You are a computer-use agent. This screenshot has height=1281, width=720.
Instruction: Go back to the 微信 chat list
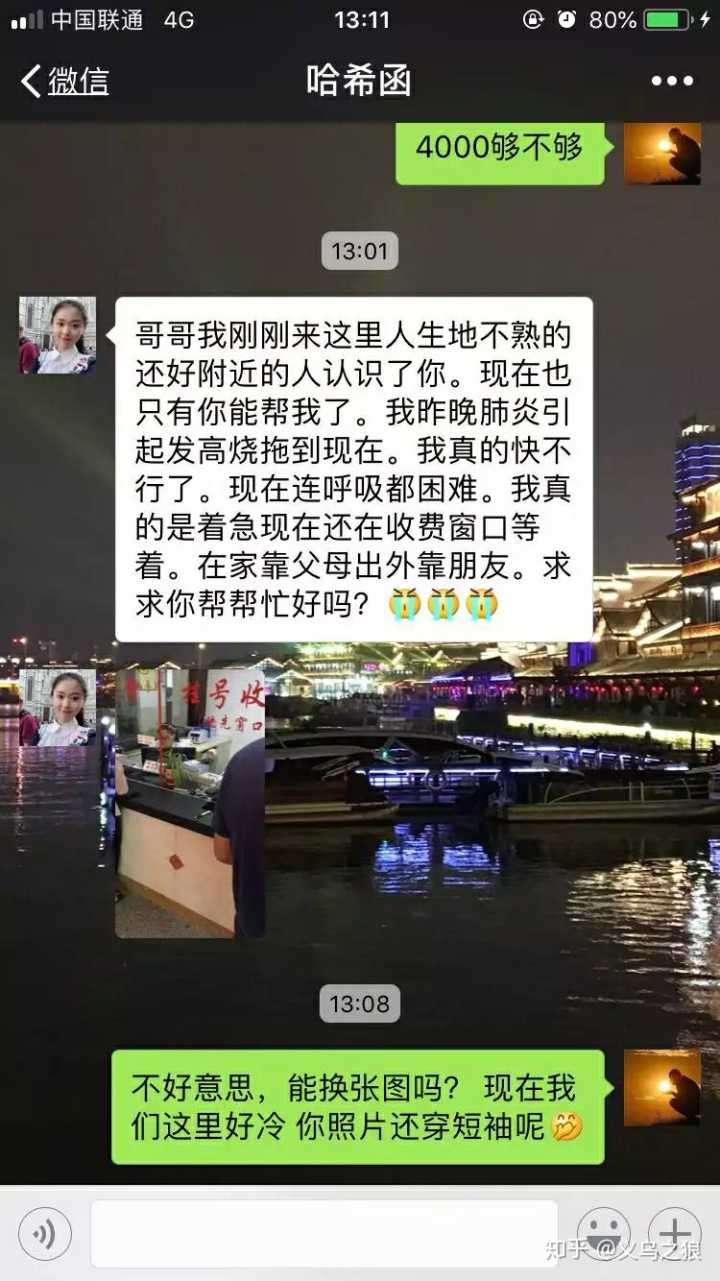tap(66, 81)
